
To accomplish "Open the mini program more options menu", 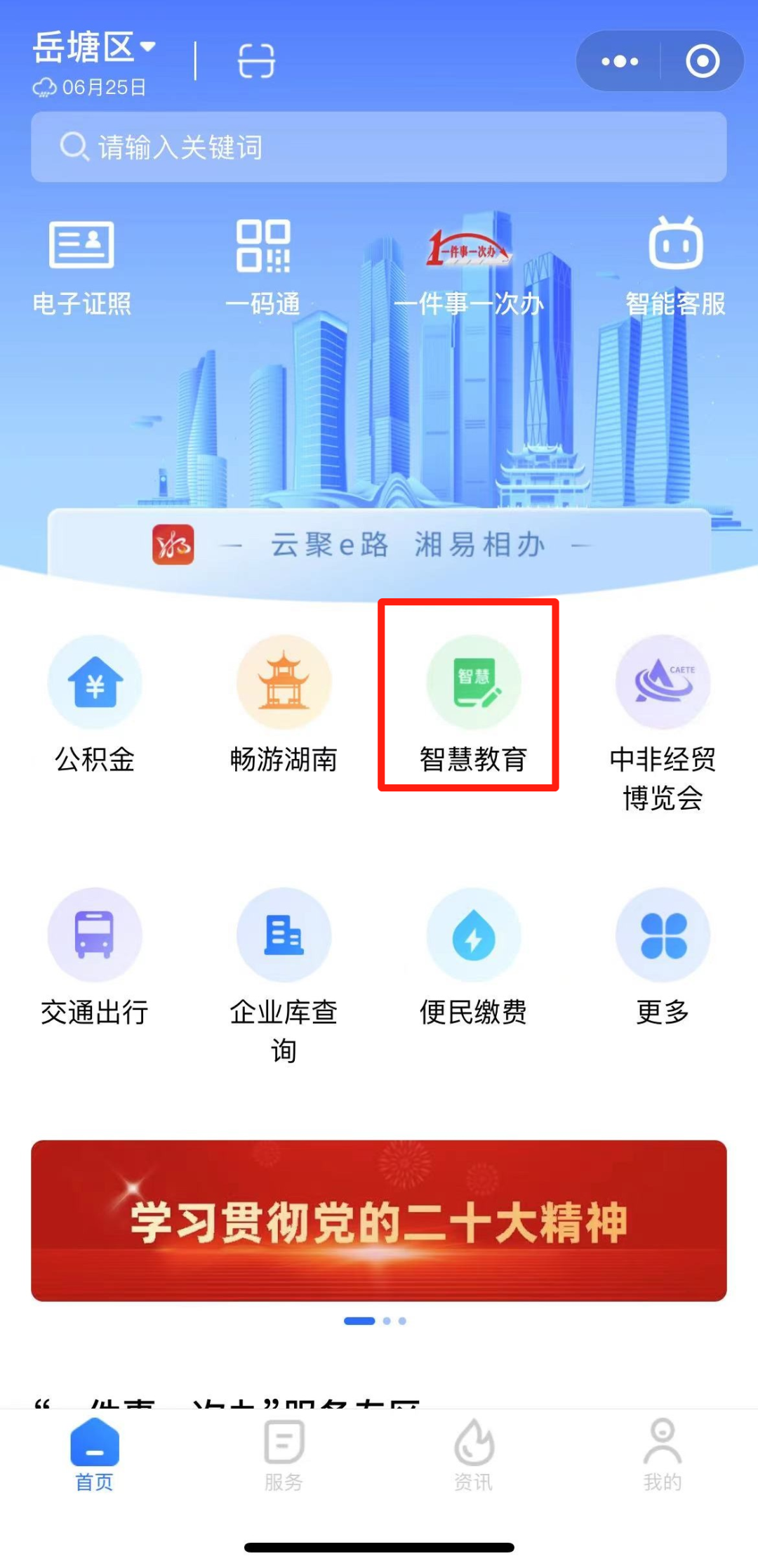I will [620, 61].
